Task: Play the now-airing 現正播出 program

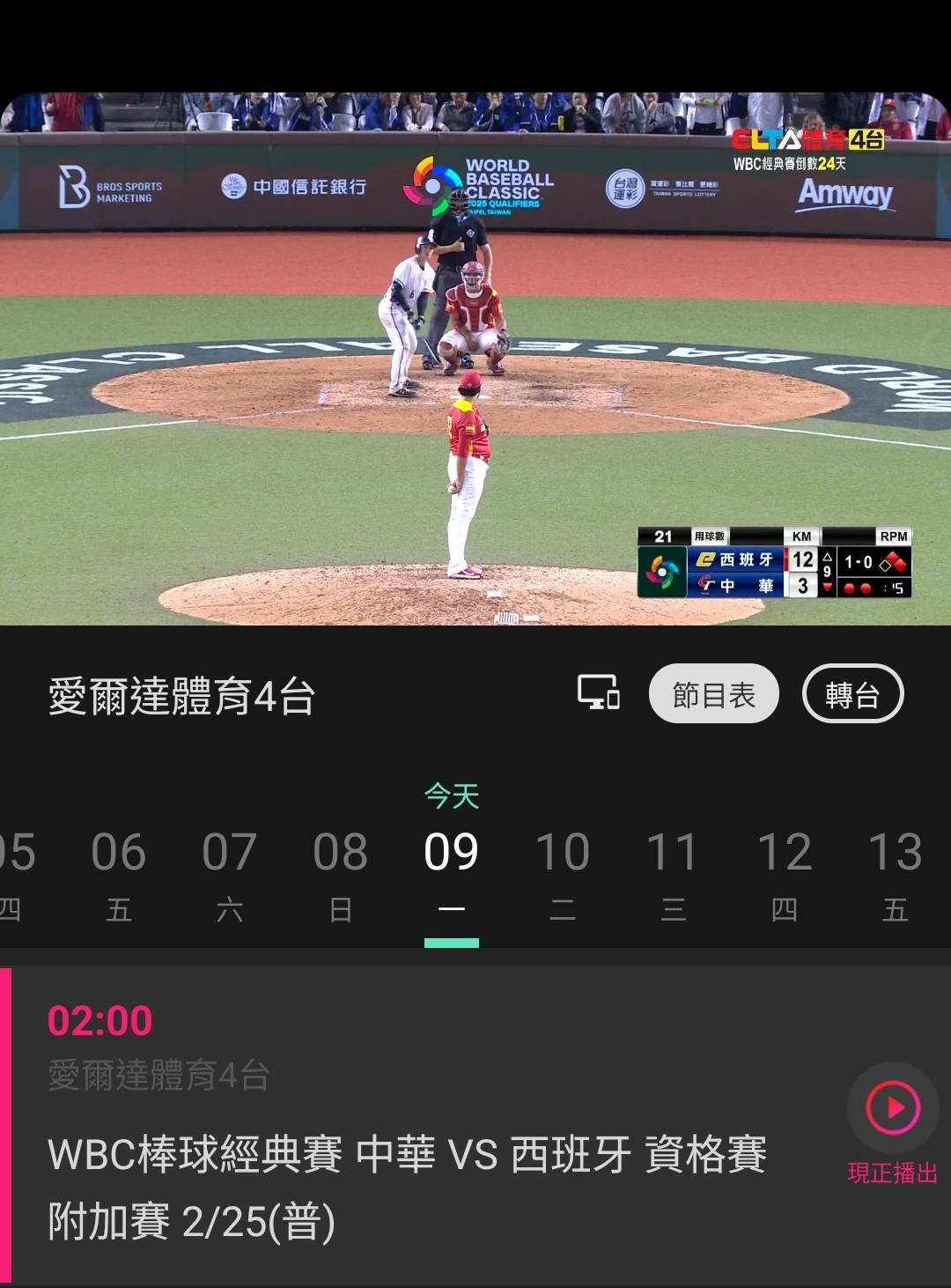Action: [893, 1108]
